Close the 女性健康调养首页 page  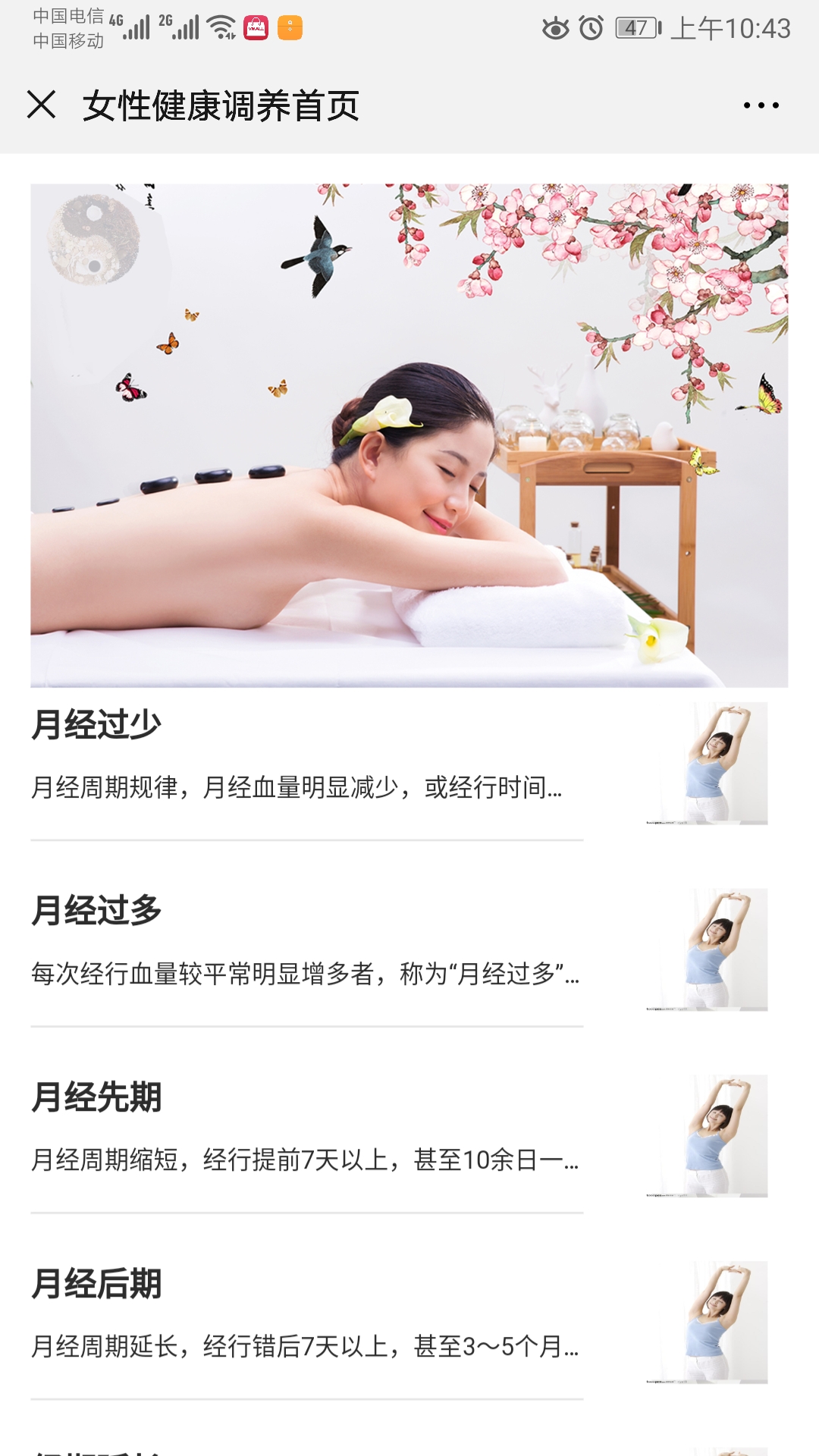(42, 105)
